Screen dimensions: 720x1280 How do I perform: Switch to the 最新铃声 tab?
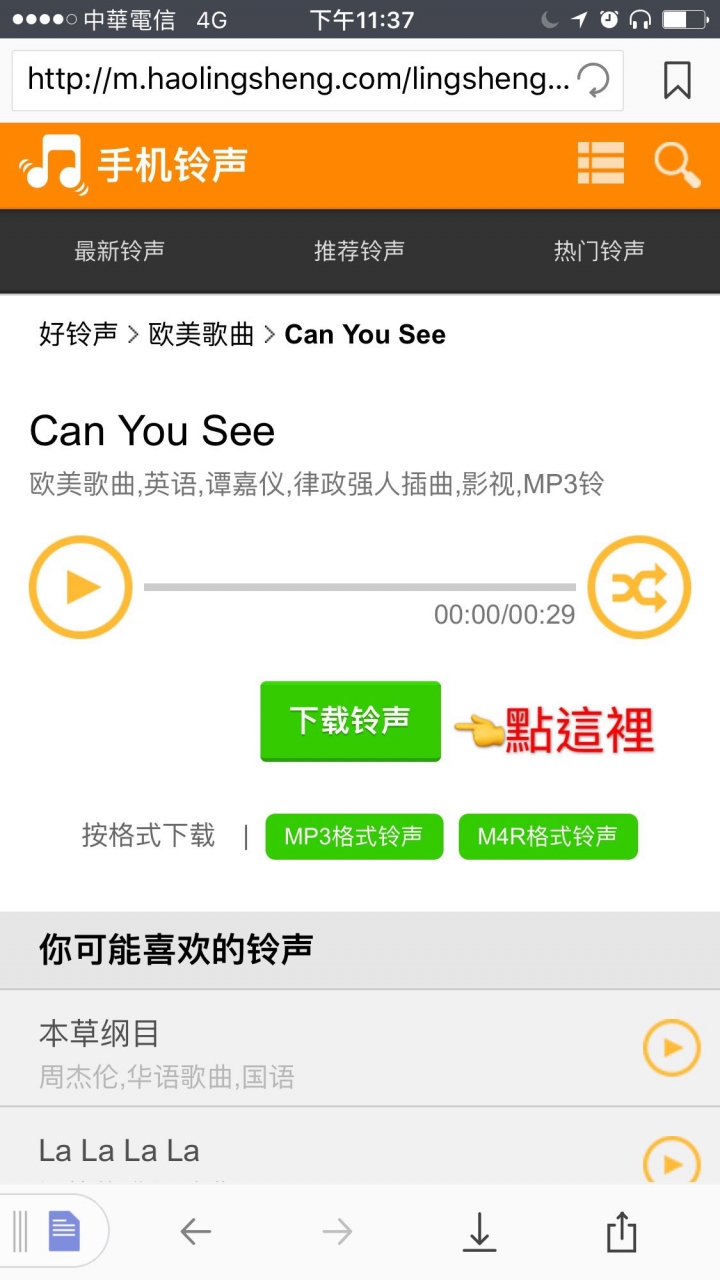click(119, 250)
